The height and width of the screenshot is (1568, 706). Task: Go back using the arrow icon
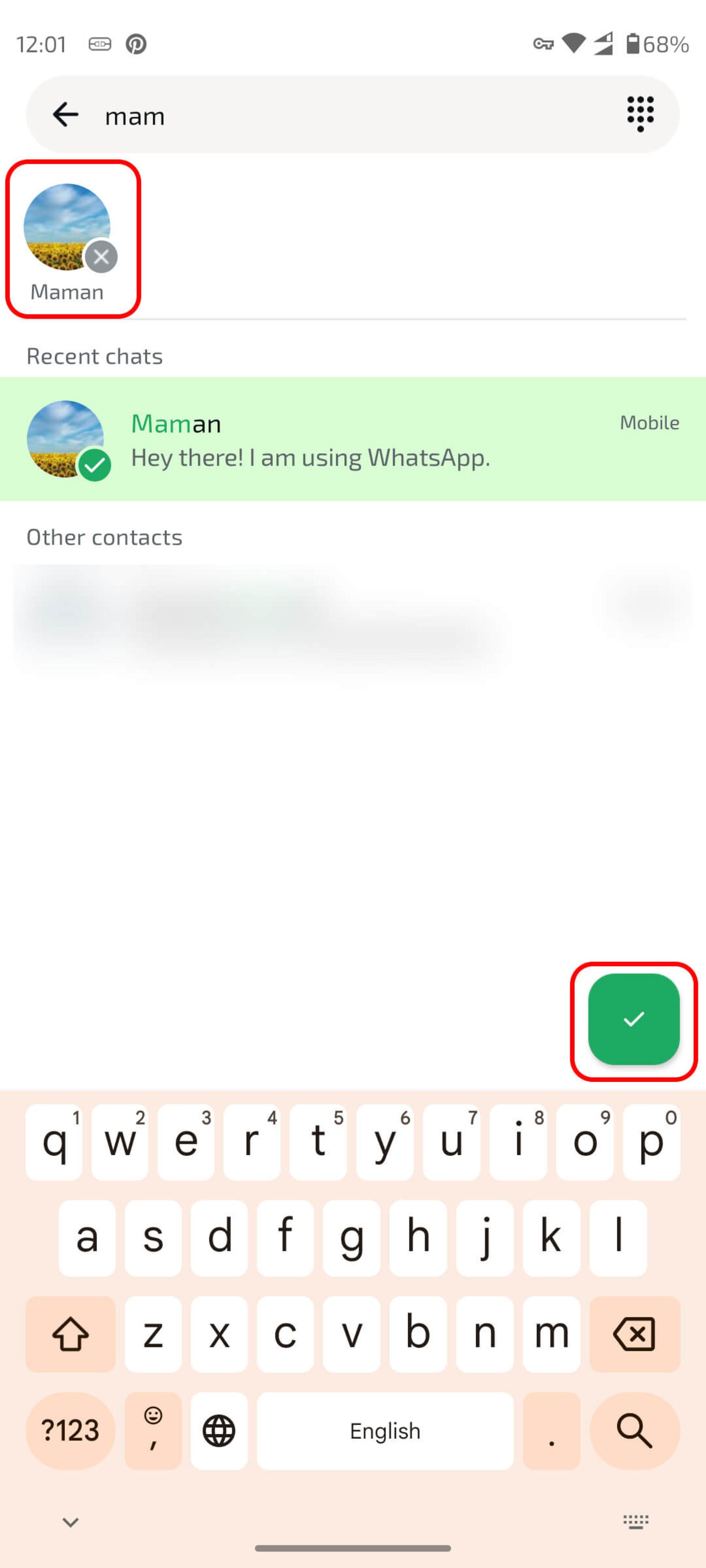pos(65,114)
